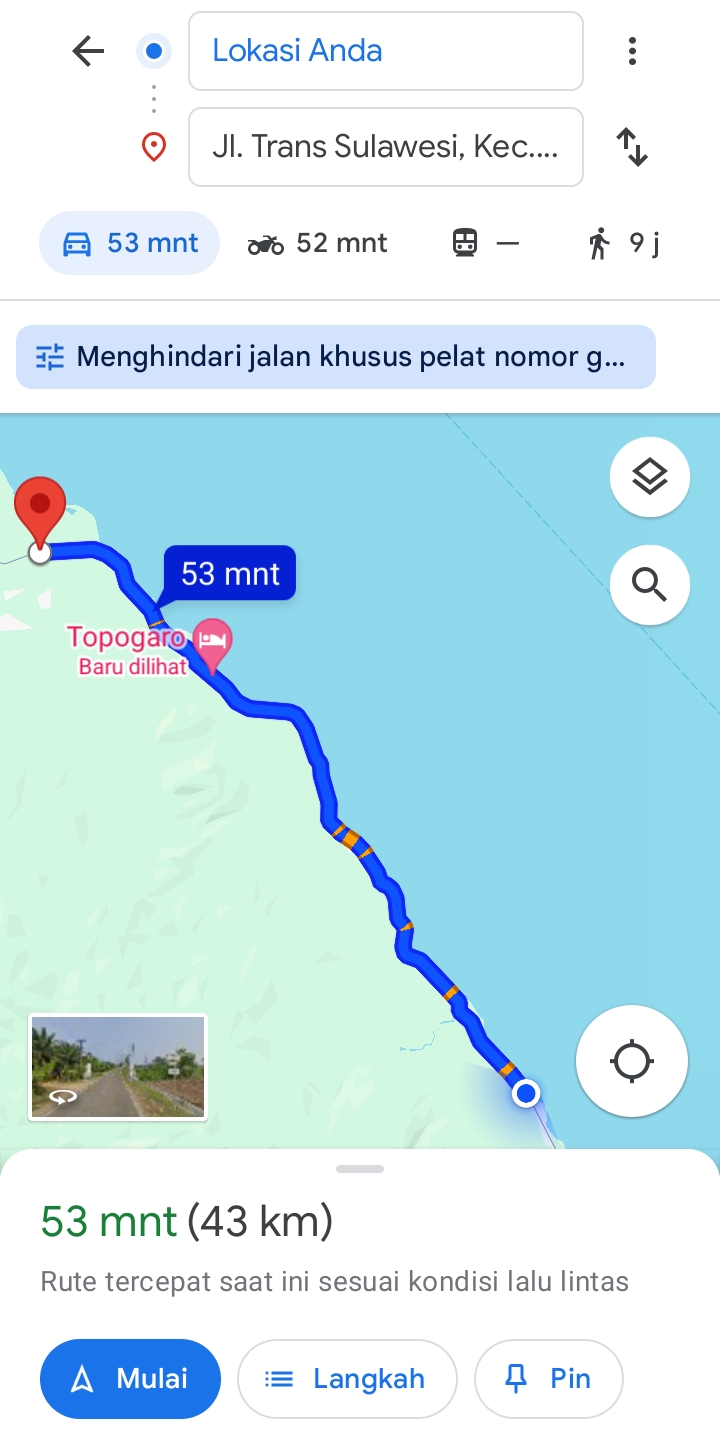Edit the Jl. Trans Sulawesi destination field

386,147
